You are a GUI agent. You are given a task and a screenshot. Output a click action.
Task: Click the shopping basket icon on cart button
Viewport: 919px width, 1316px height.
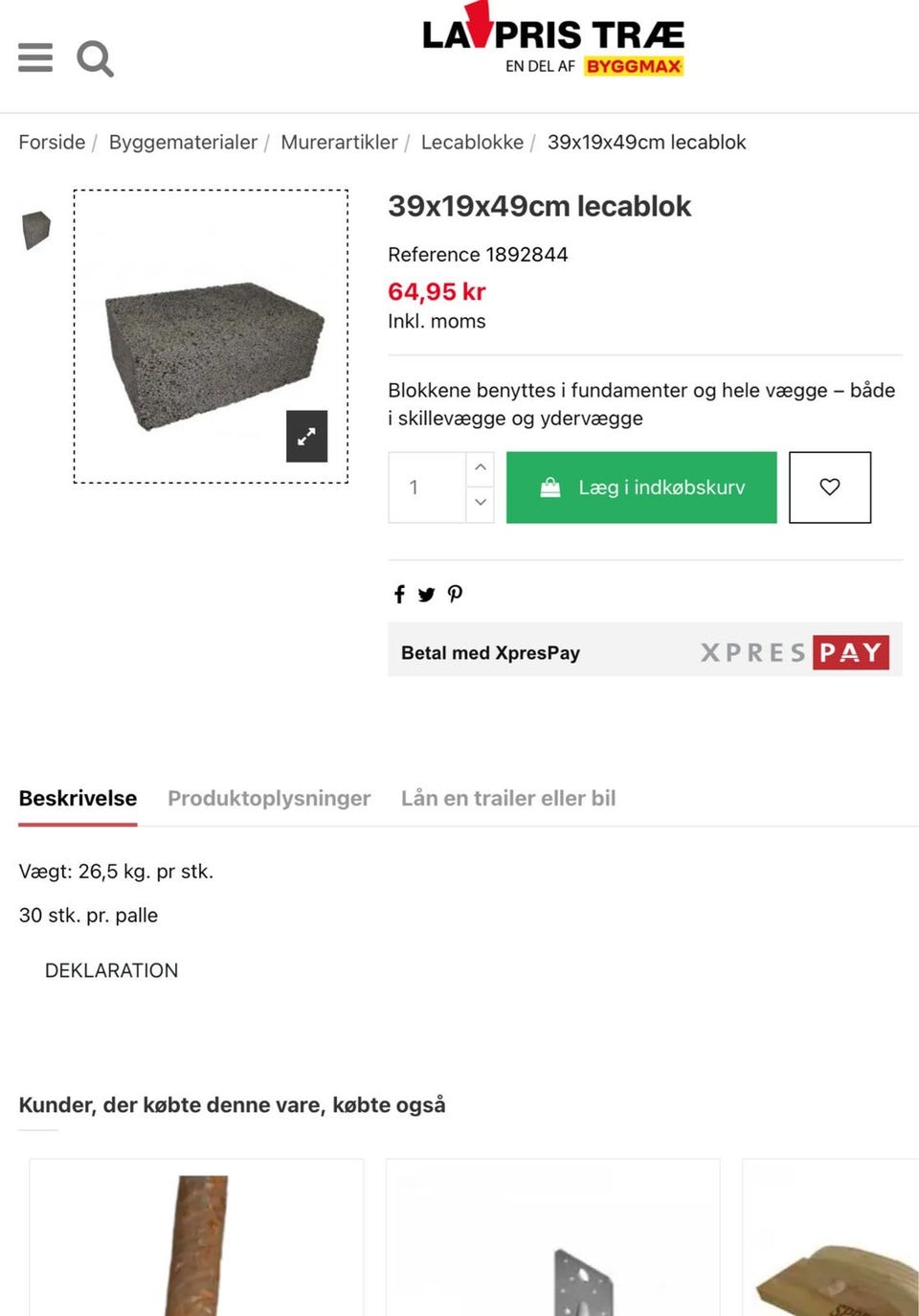(550, 487)
